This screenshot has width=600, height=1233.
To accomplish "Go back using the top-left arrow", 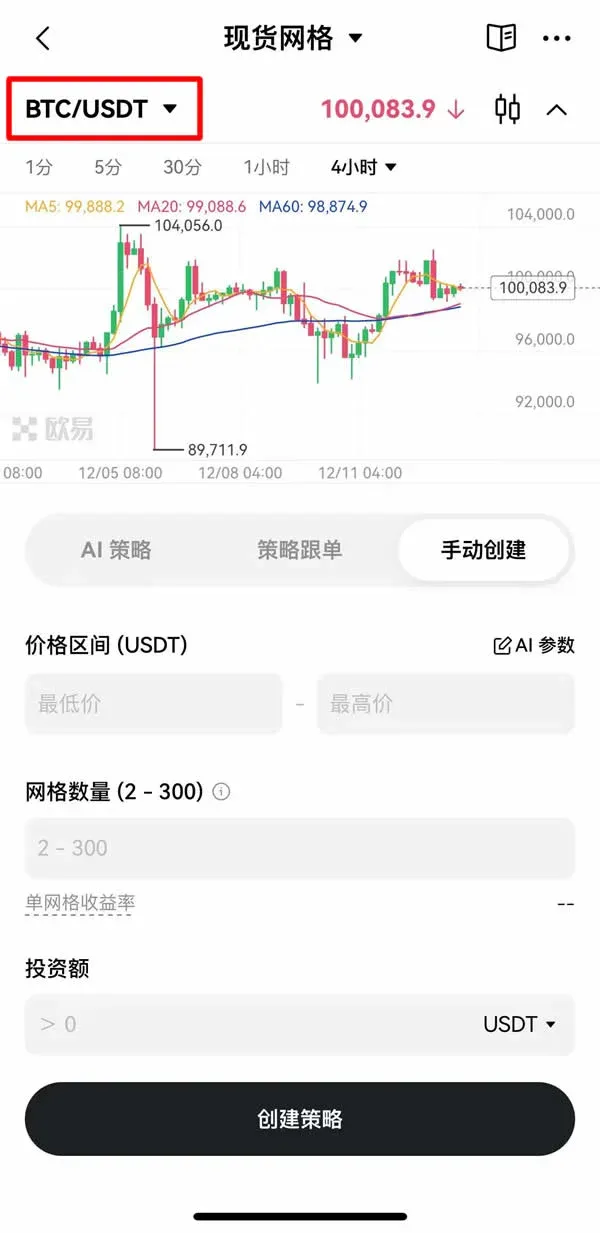I will pos(42,39).
